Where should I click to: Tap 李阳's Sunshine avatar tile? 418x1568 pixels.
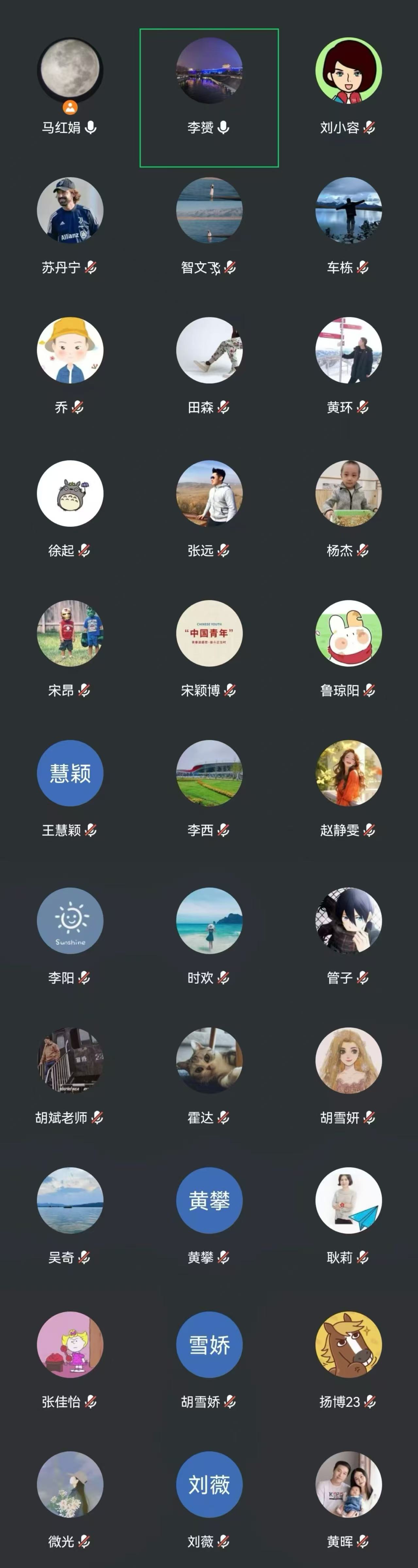(70, 920)
